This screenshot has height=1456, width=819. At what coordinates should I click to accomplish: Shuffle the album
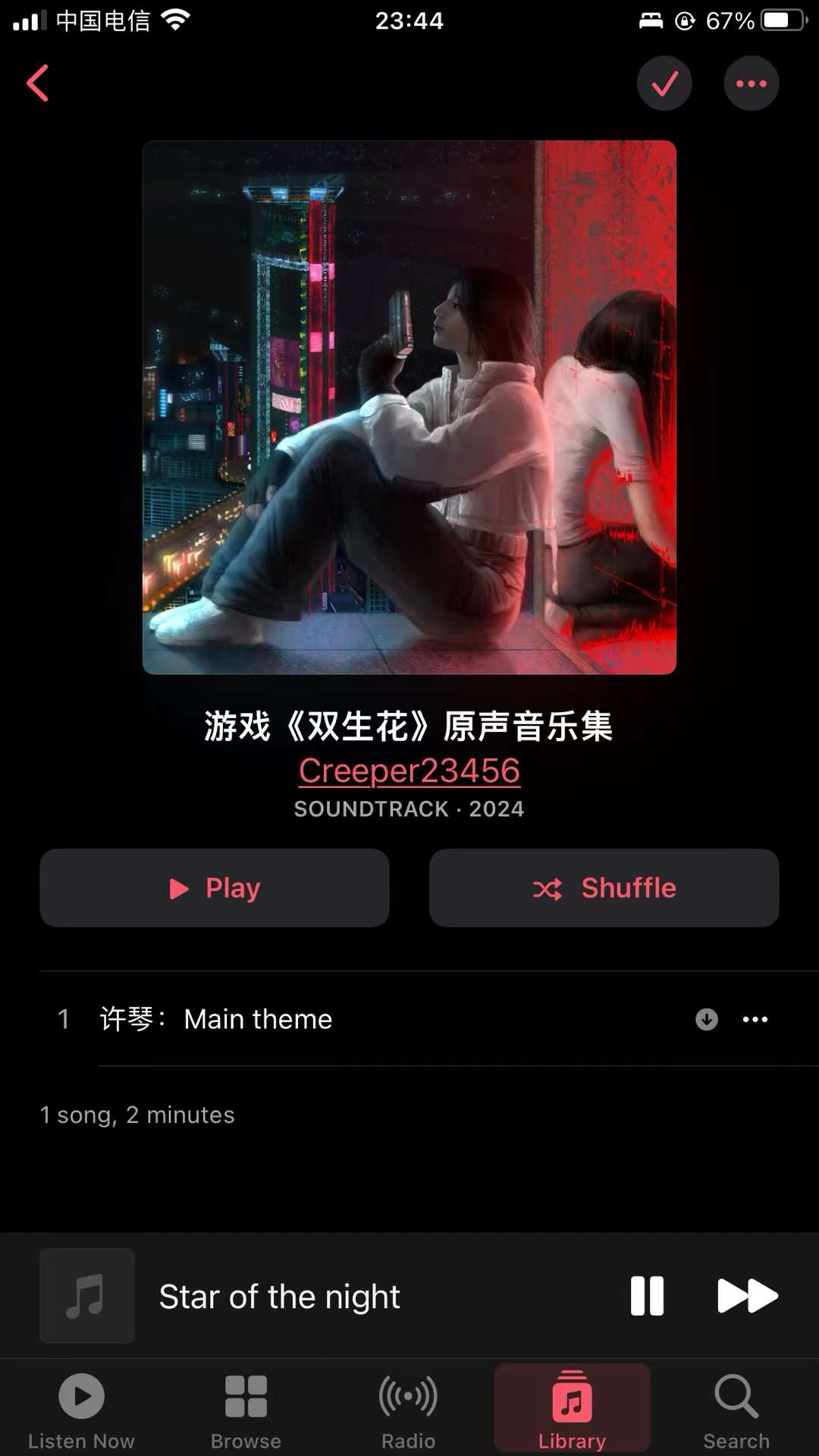point(604,888)
